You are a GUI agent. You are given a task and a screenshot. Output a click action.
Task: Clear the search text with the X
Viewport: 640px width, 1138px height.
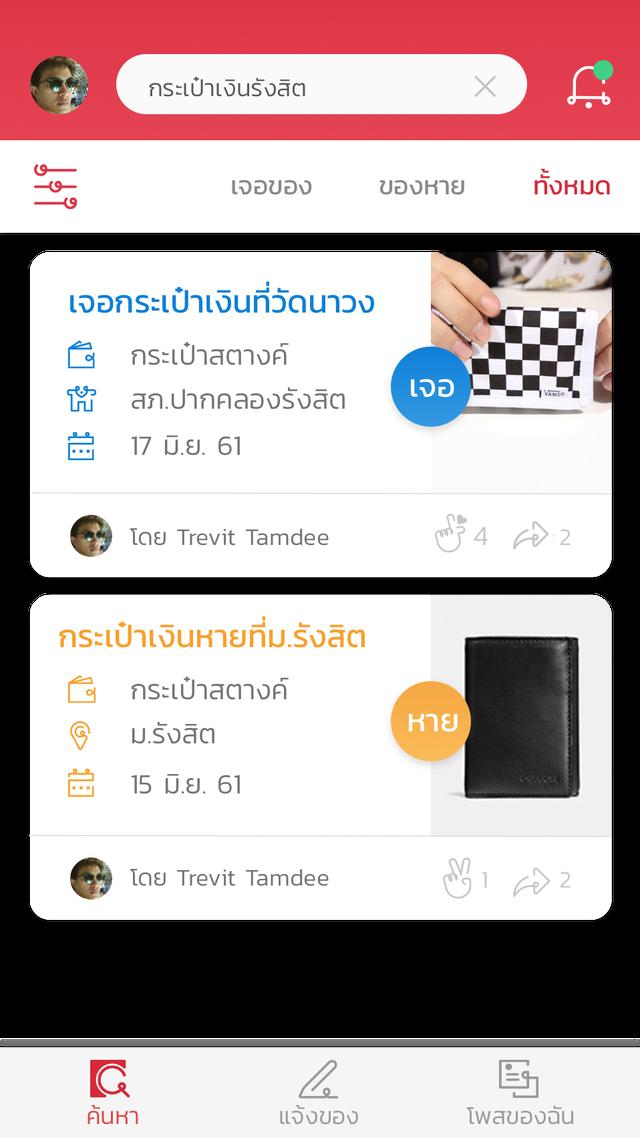pos(485,87)
